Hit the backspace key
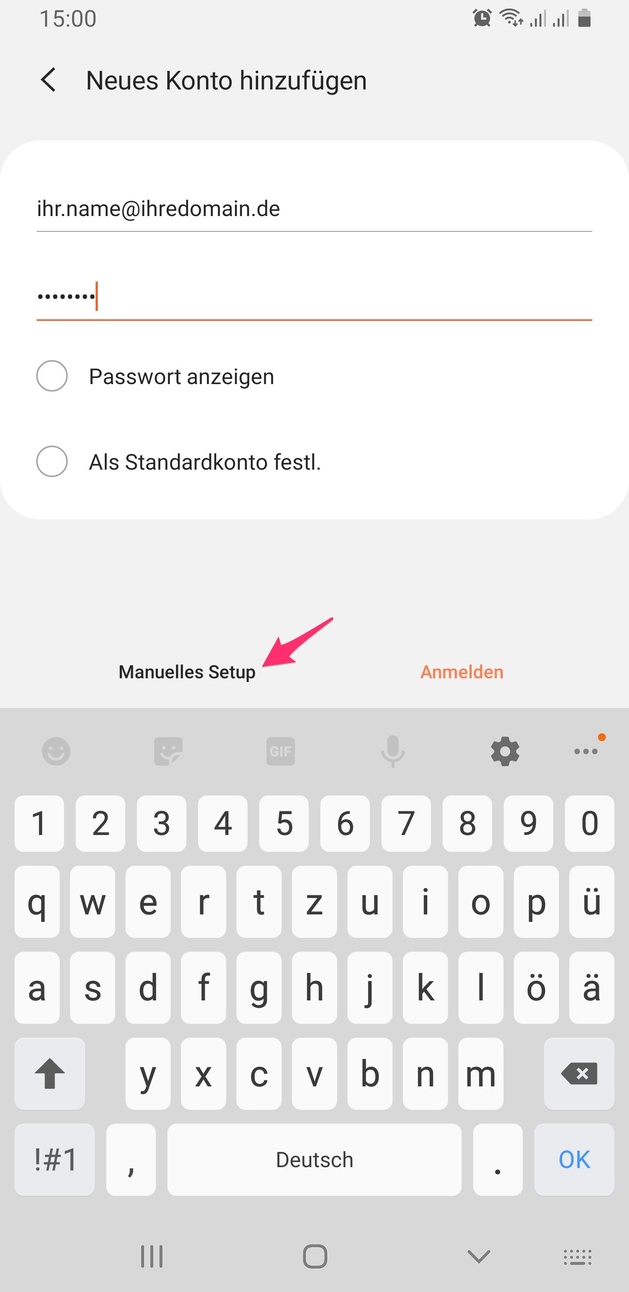Screen dimensions: 629x1292 [x=579, y=1075]
